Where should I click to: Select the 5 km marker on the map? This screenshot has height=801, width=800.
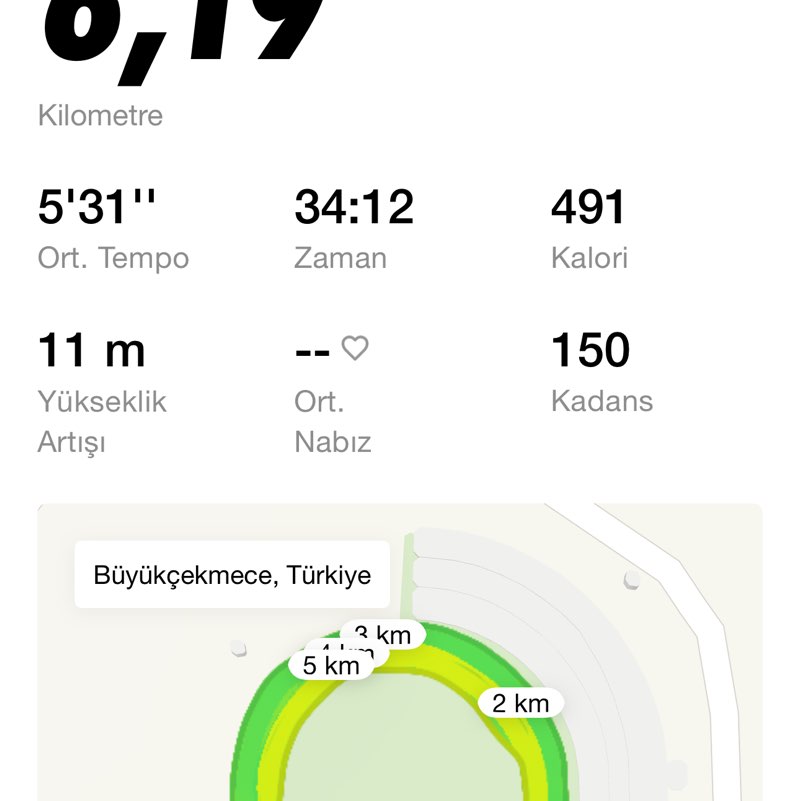tap(332, 664)
